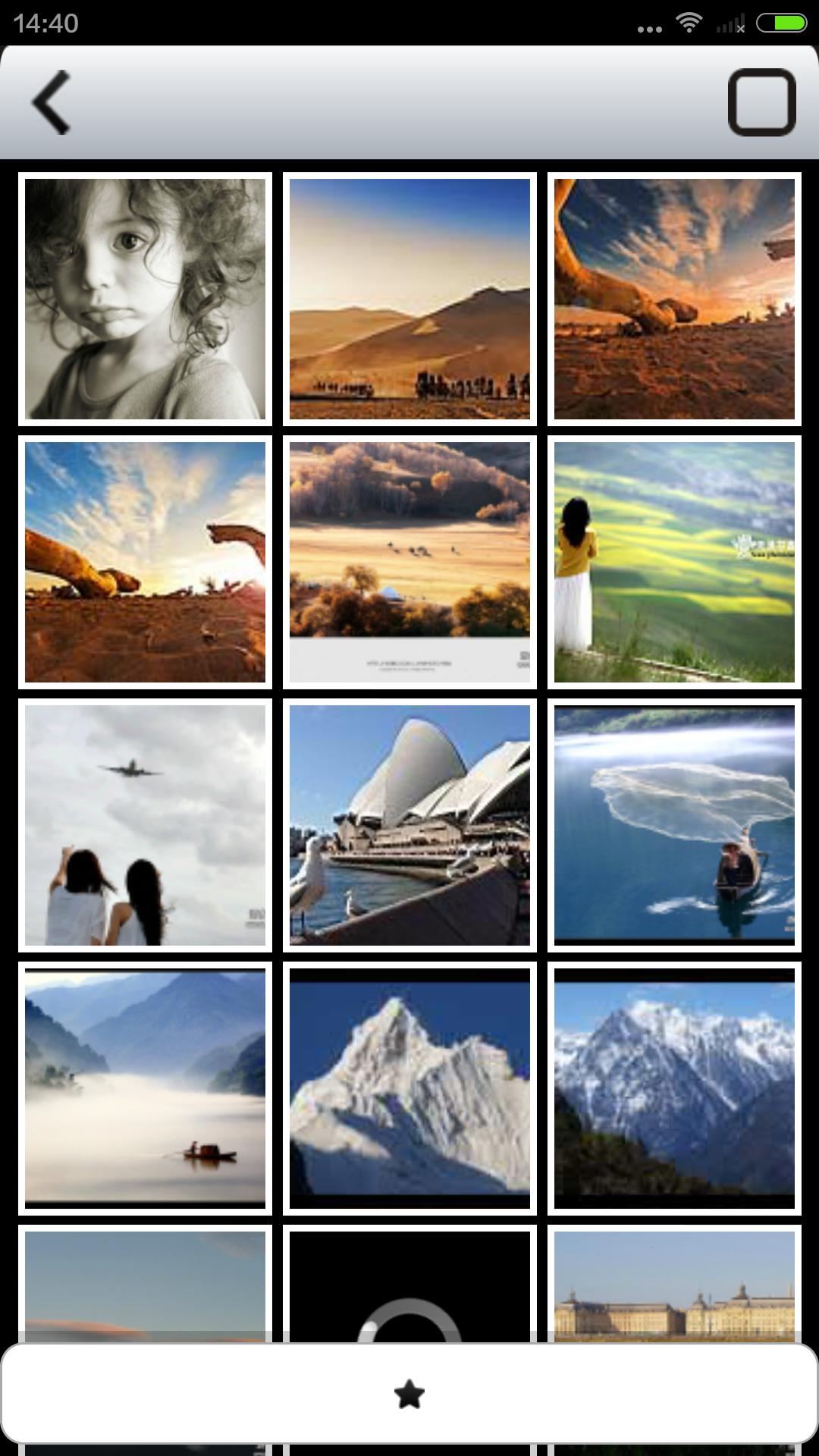Open the Sydney Opera House photo
The width and height of the screenshot is (819, 1456).
click(409, 825)
